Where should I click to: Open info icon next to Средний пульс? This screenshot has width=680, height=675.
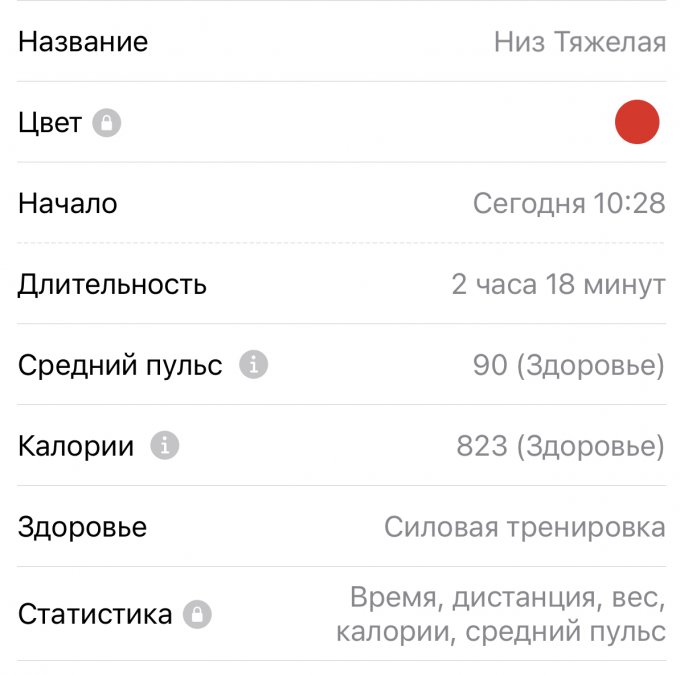click(x=253, y=365)
